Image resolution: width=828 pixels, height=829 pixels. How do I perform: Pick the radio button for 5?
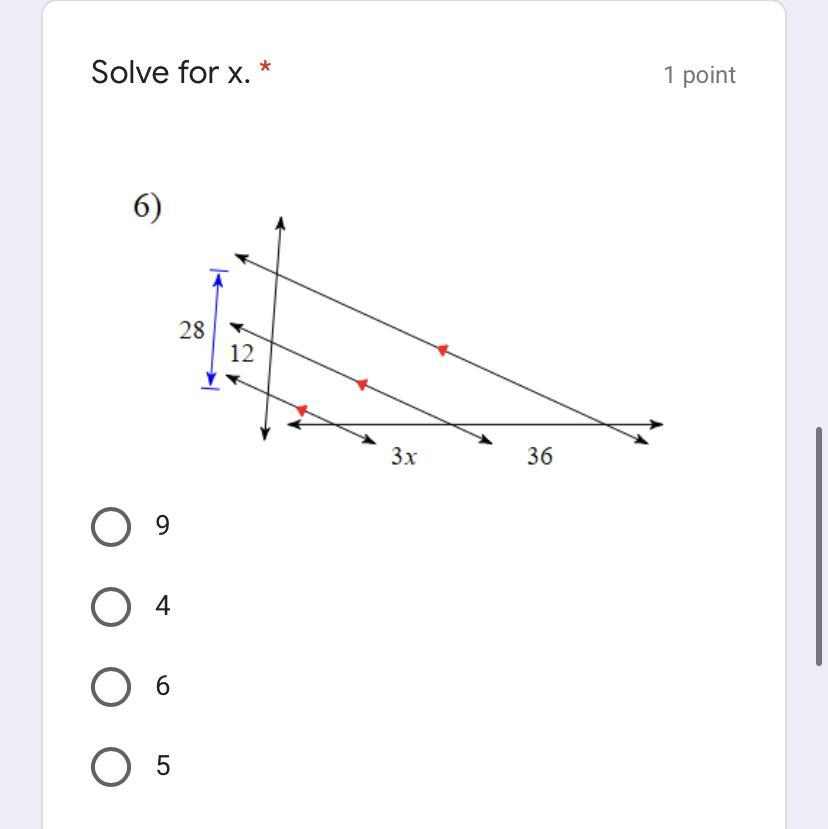(111, 767)
